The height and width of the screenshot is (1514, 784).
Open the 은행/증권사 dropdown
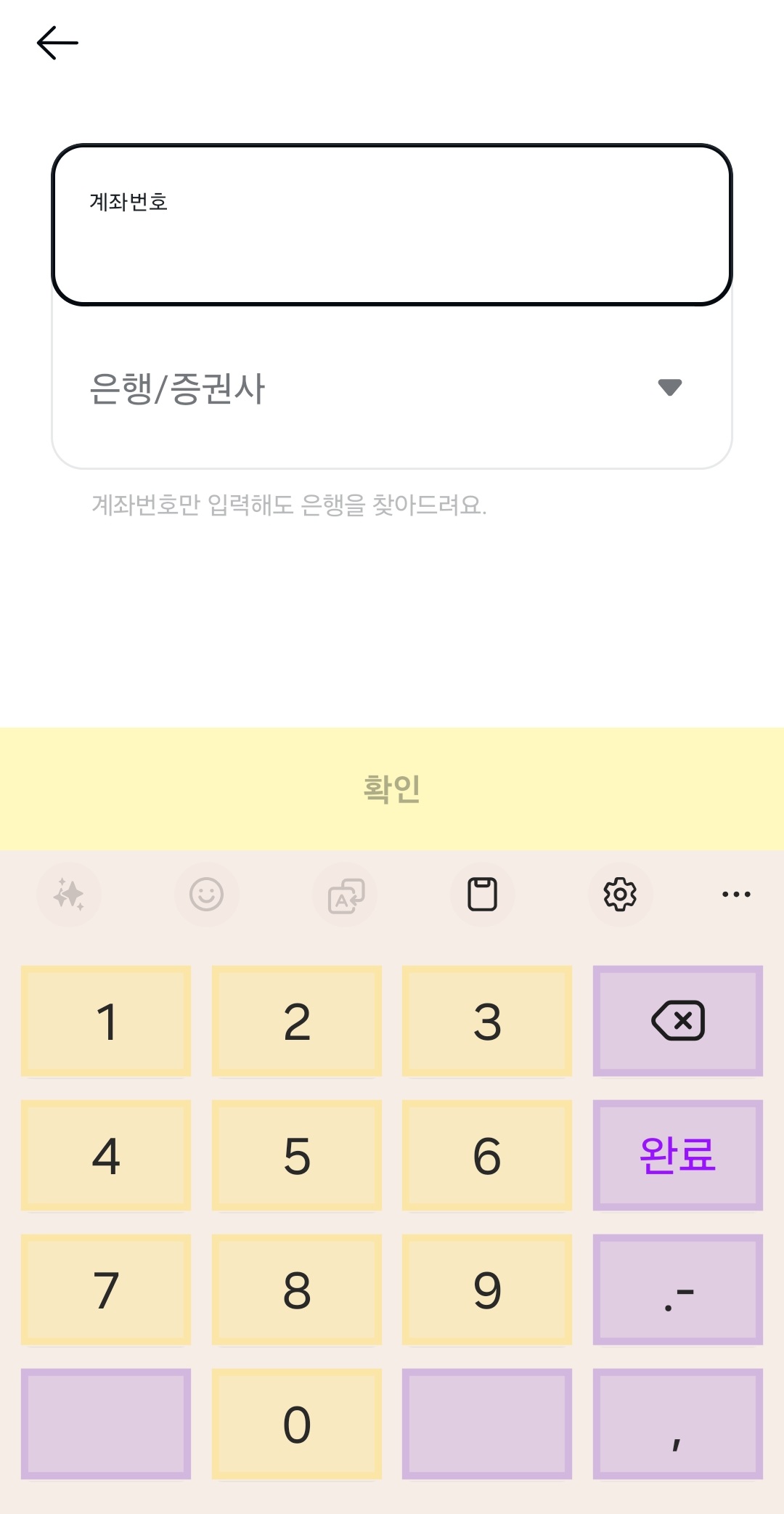(x=392, y=388)
